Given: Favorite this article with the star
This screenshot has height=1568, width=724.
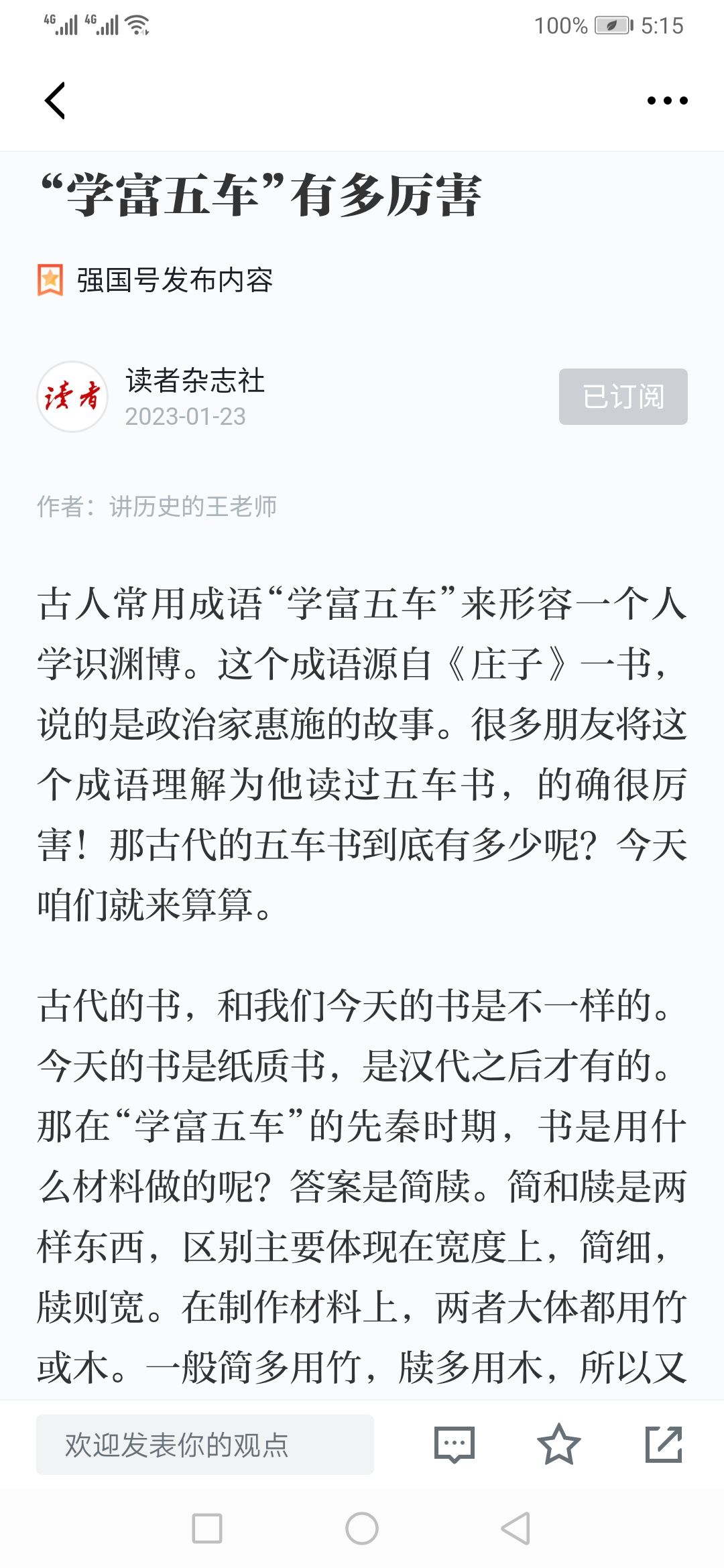Looking at the screenshot, I should [x=558, y=1445].
